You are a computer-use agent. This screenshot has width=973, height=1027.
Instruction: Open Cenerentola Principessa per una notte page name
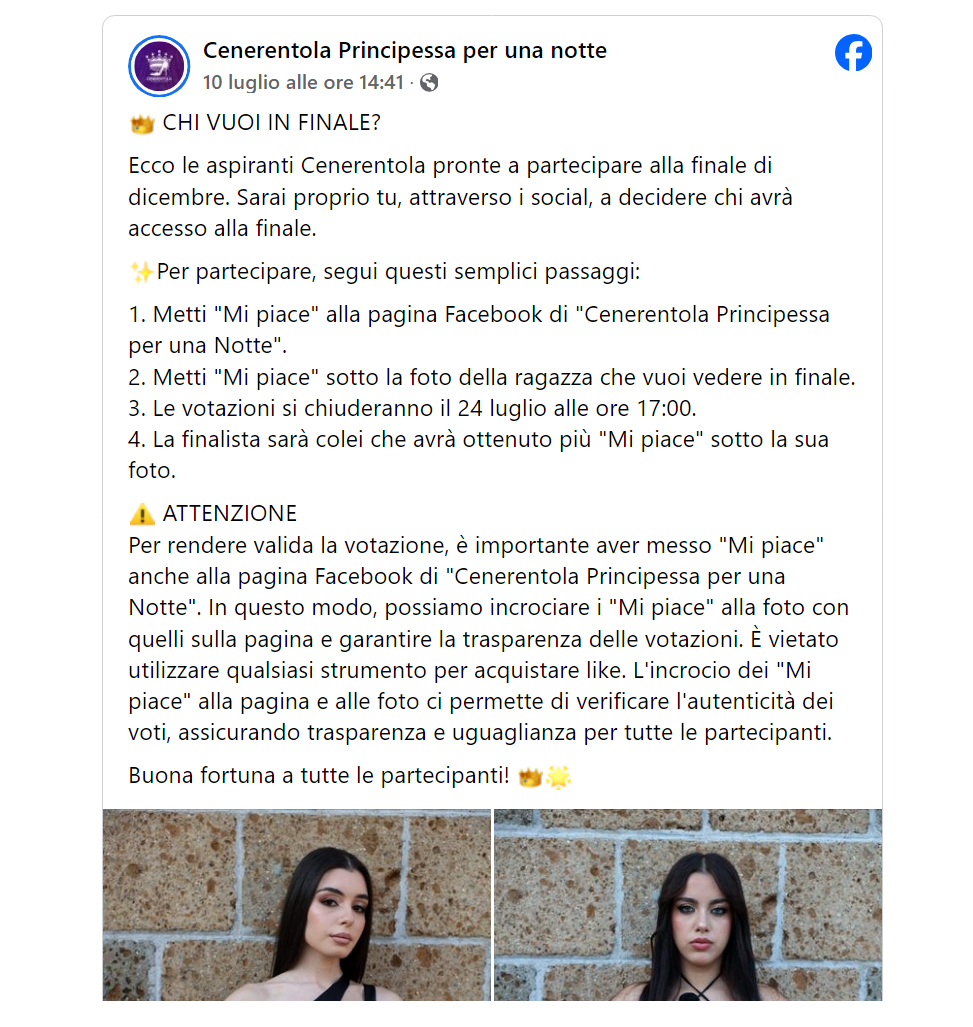click(x=404, y=50)
